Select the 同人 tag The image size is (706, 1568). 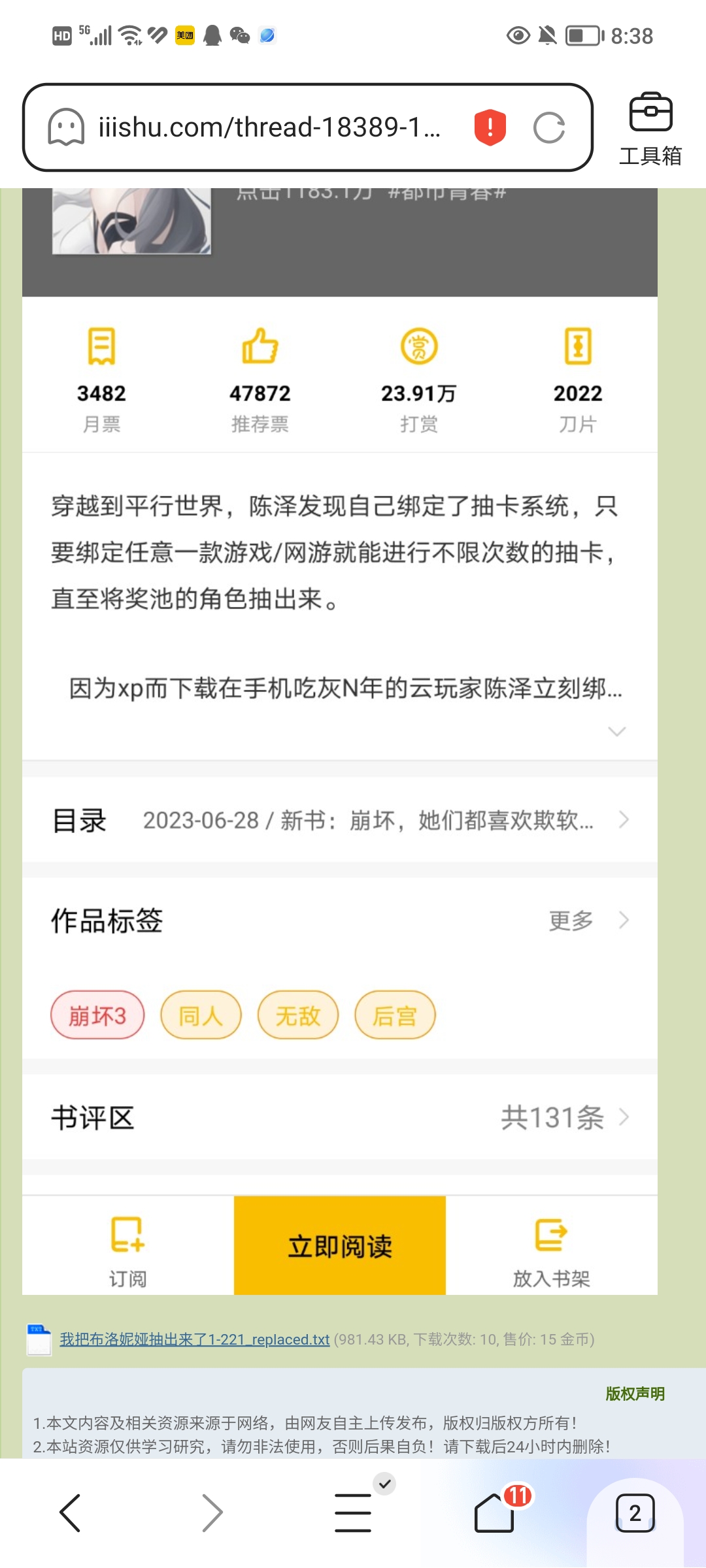point(201,1015)
